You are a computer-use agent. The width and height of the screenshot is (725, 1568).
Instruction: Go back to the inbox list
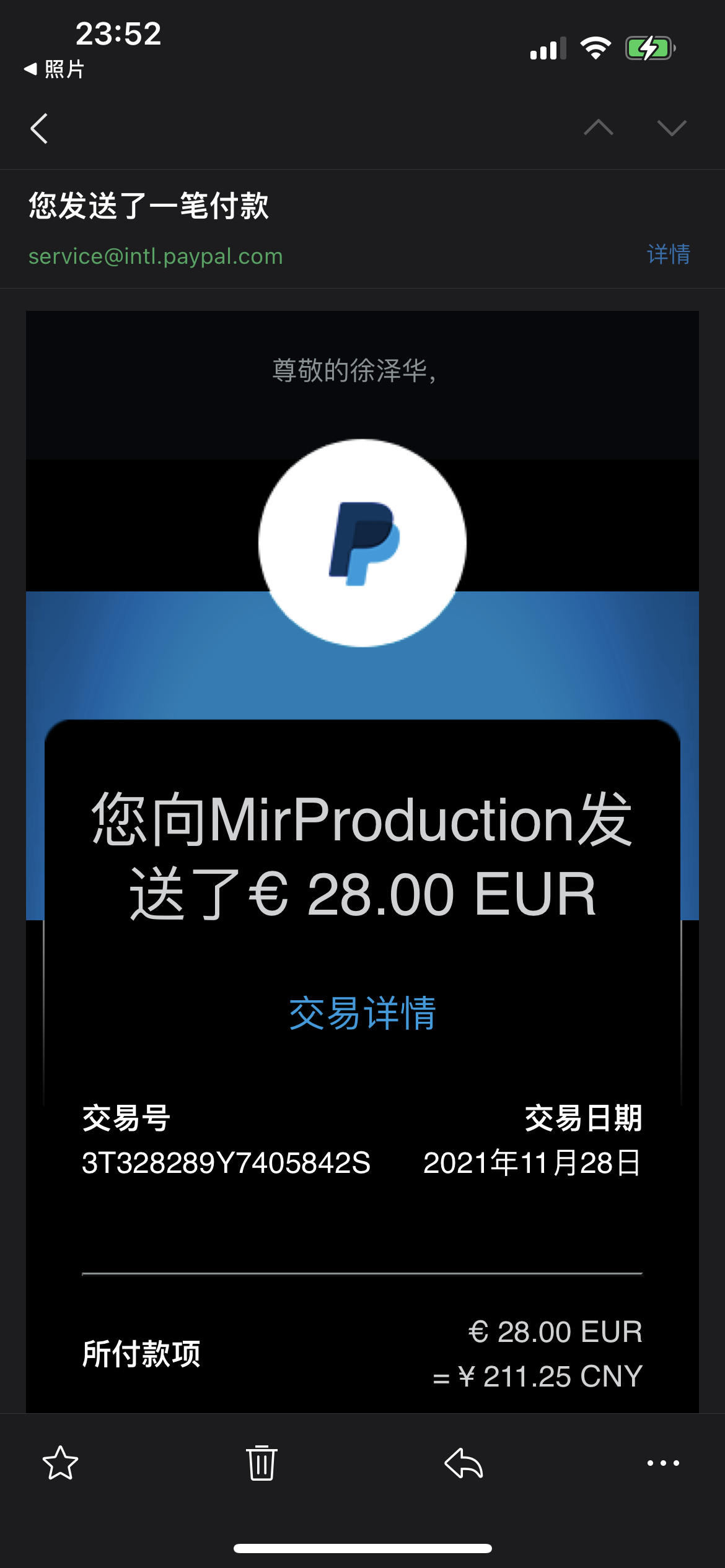[39, 129]
